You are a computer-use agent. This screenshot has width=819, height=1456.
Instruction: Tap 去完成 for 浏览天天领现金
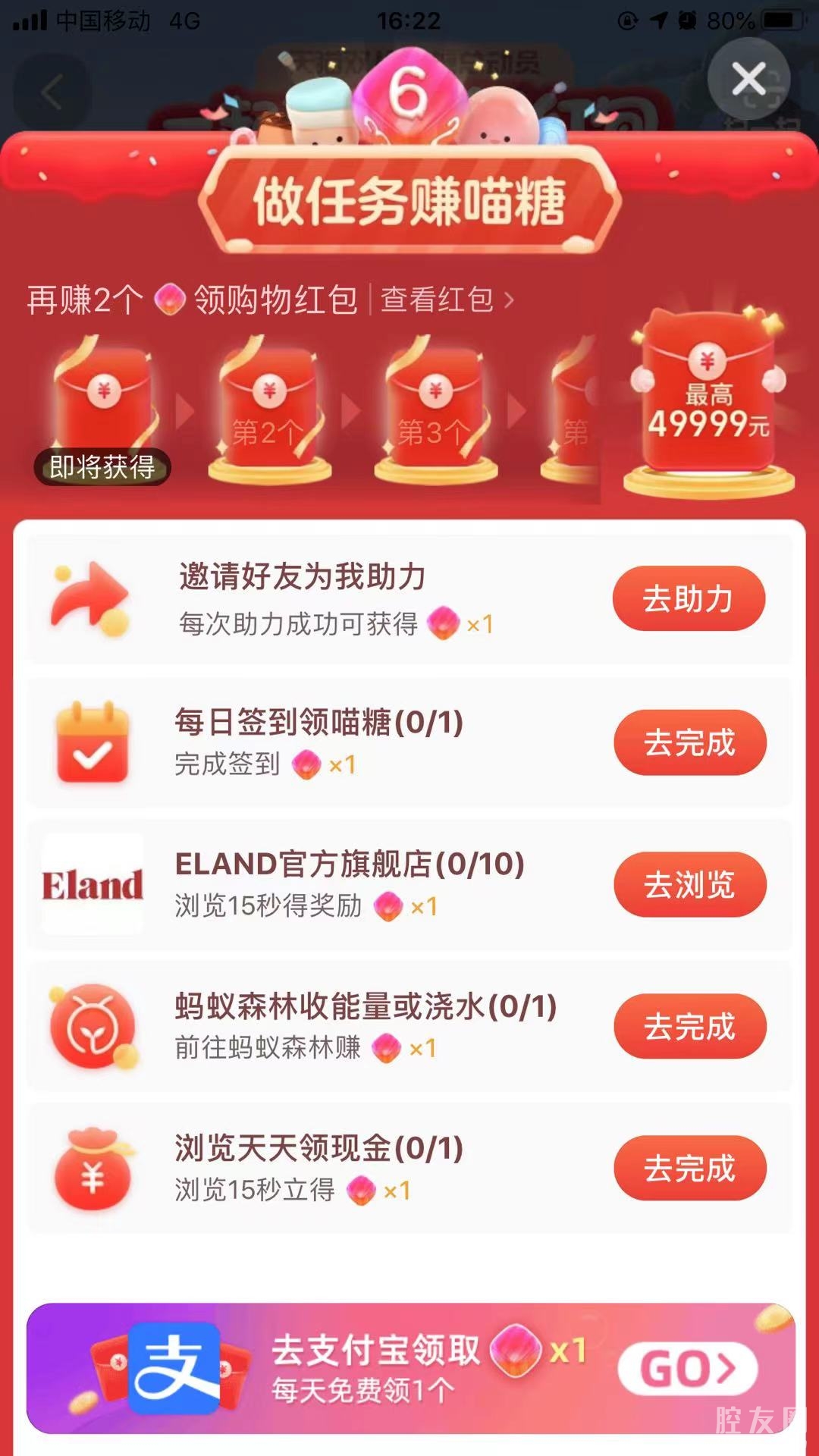point(689,1168)
